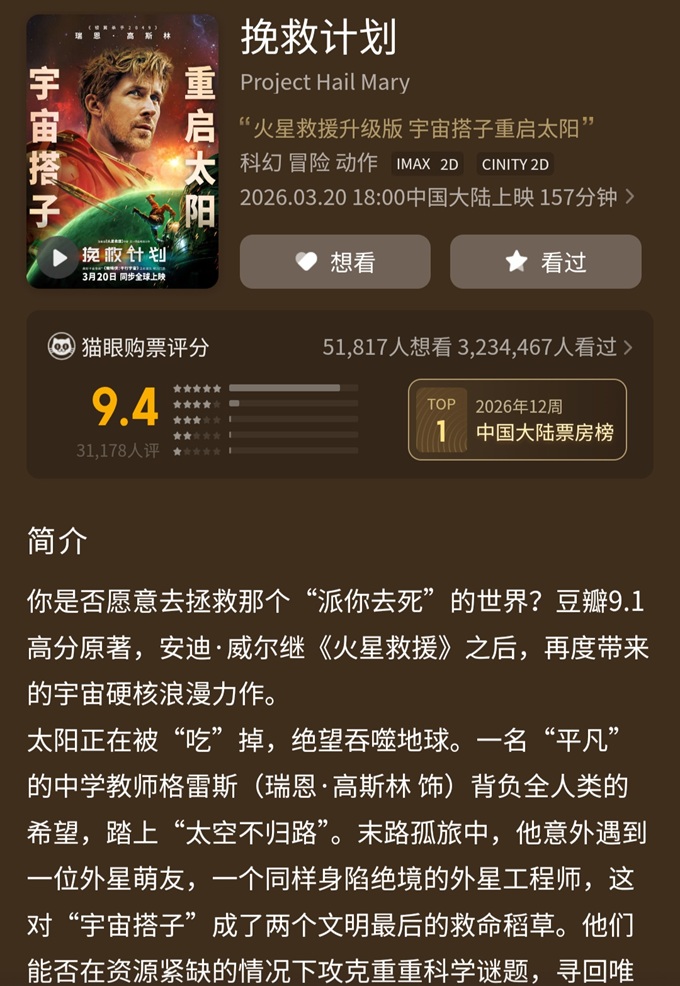Open the 中国大陆票房榜 TOP 1 ranking
The width and height of the screenshot is (680, 986).
tap(517, 420)
